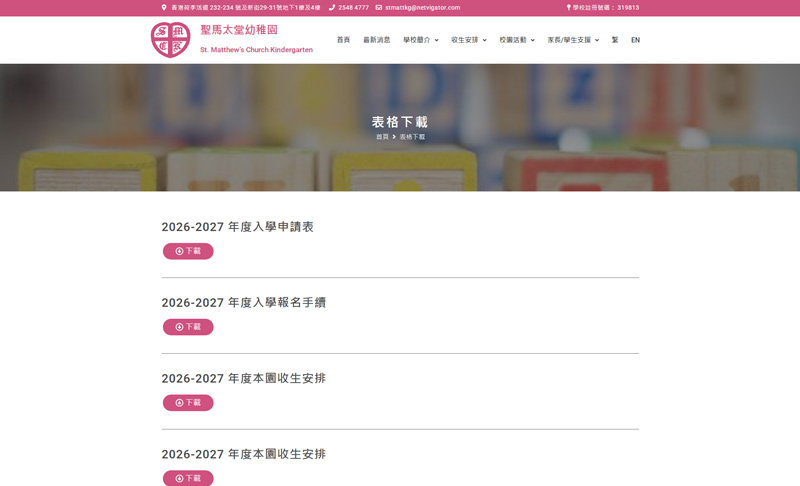Download the 2026-2027 年度入學報名手續 document

tap(188, 327)
